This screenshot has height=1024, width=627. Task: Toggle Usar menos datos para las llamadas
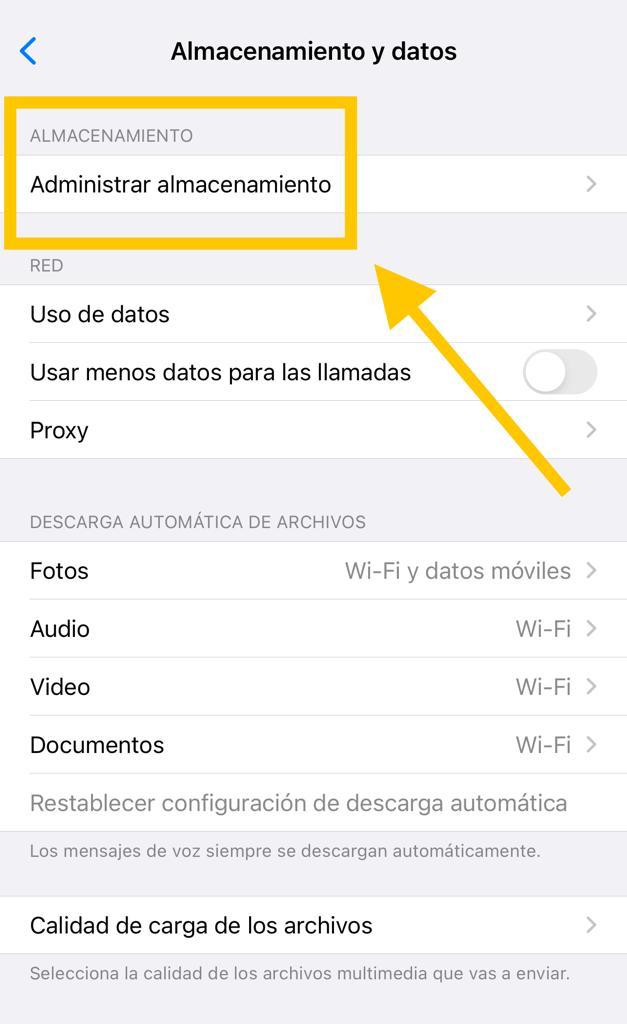pos(559,372)
